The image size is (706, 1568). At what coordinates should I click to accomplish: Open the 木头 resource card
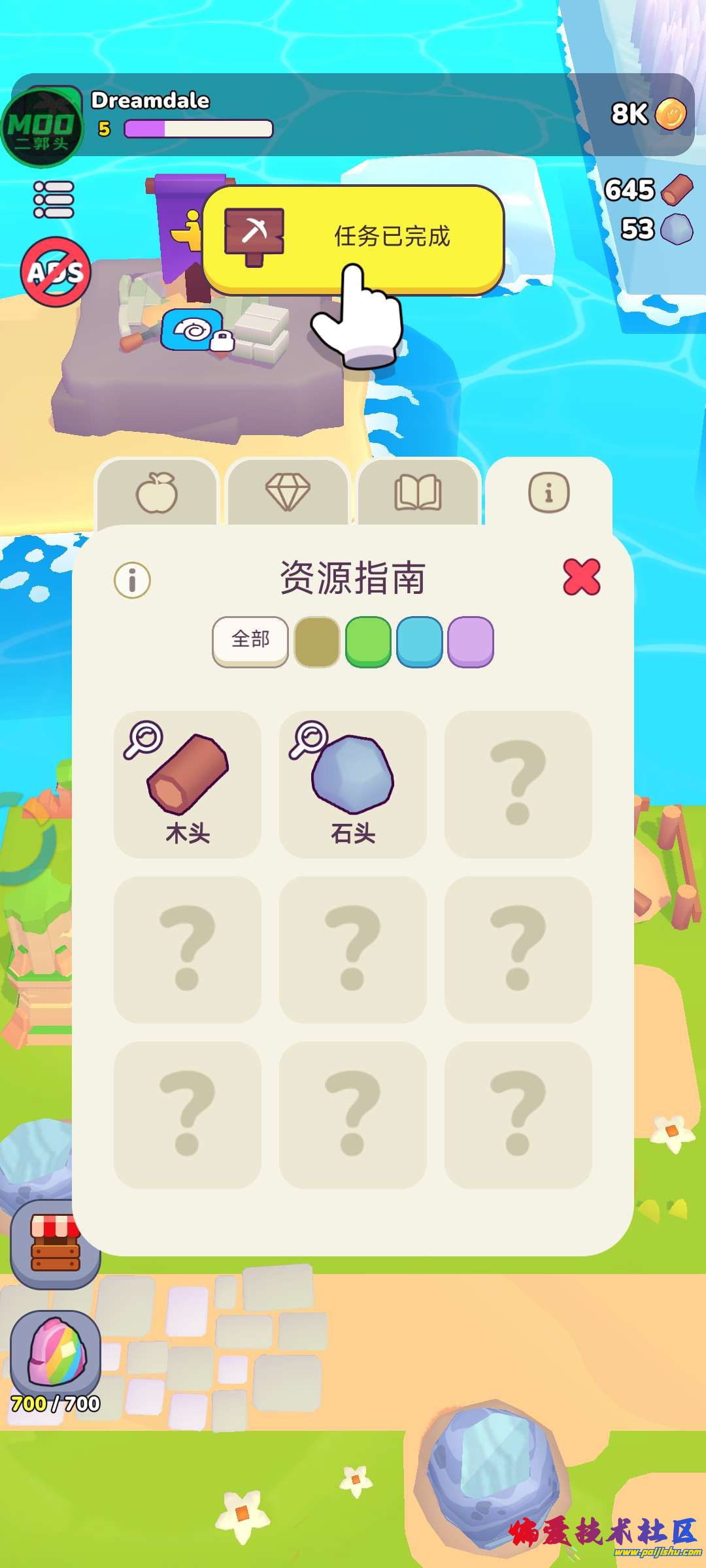(x=188, y=784)
